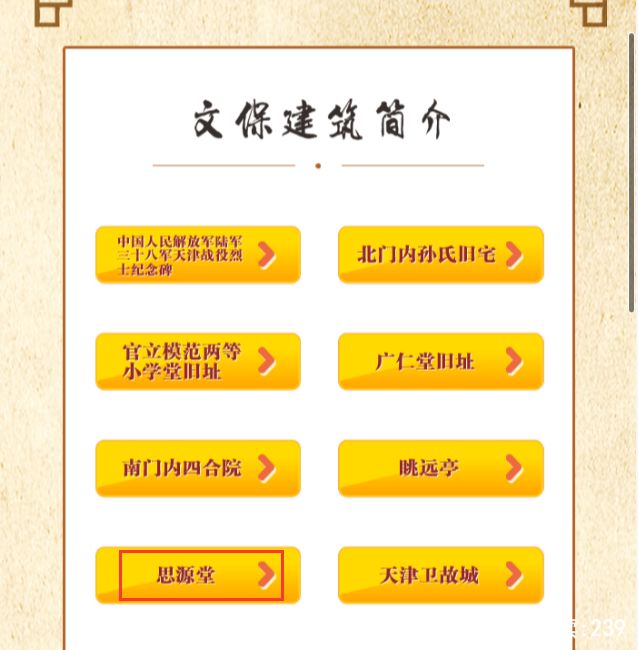Open 中国人民解放军陆军三十八军天津战役烈士纪念碑 entry

198,255
